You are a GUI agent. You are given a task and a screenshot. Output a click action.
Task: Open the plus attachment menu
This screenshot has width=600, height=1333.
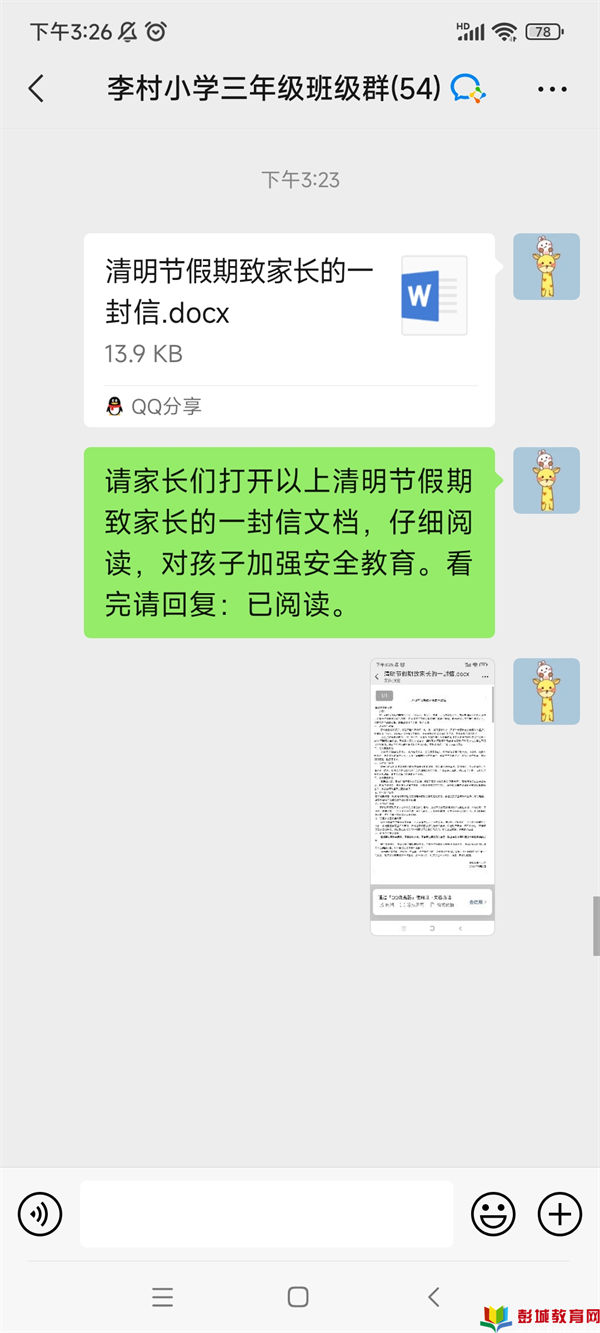coord(559,1214)
